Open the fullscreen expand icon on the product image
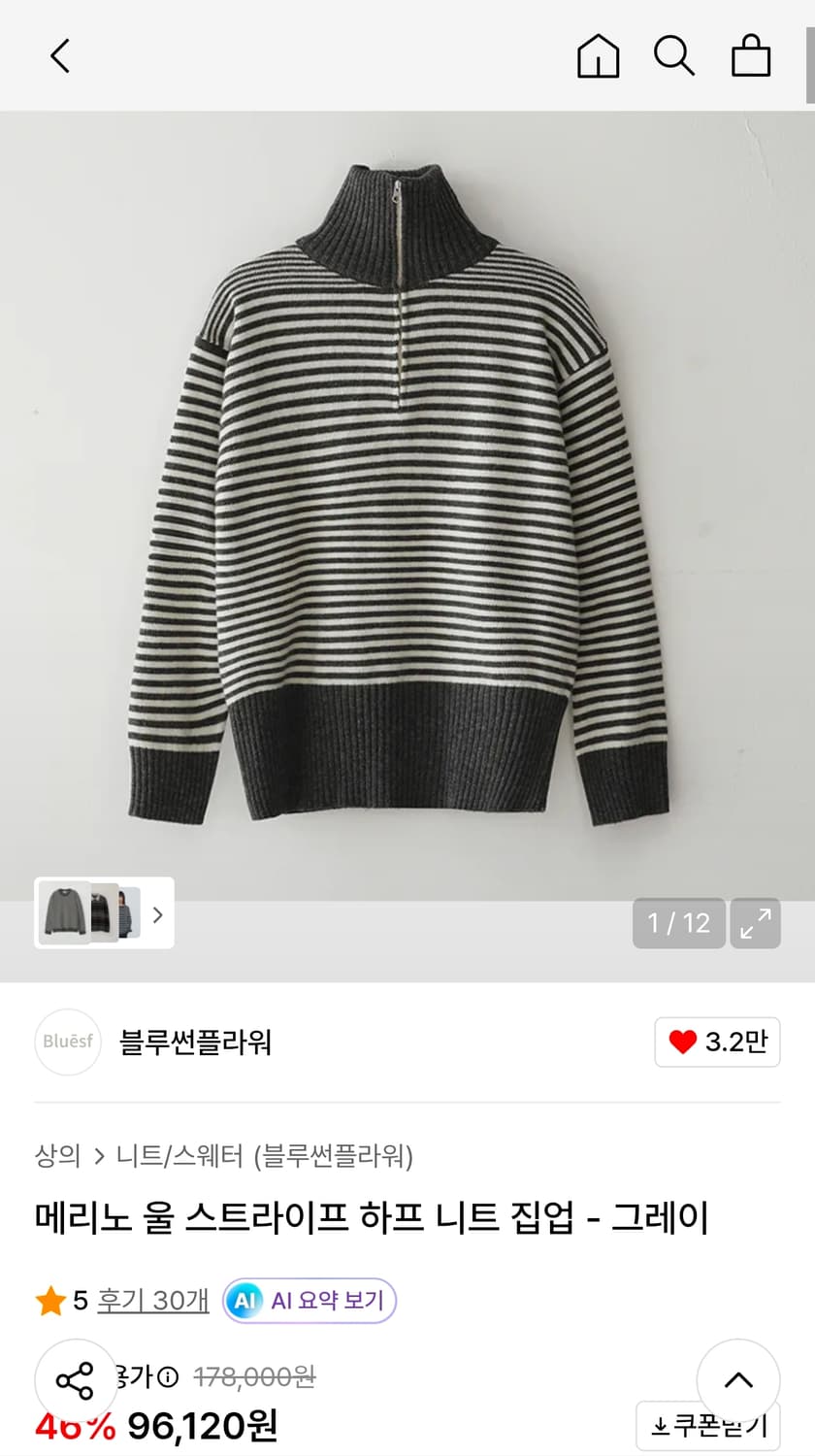Viewport: 815px width, 1456px height. 755,923
